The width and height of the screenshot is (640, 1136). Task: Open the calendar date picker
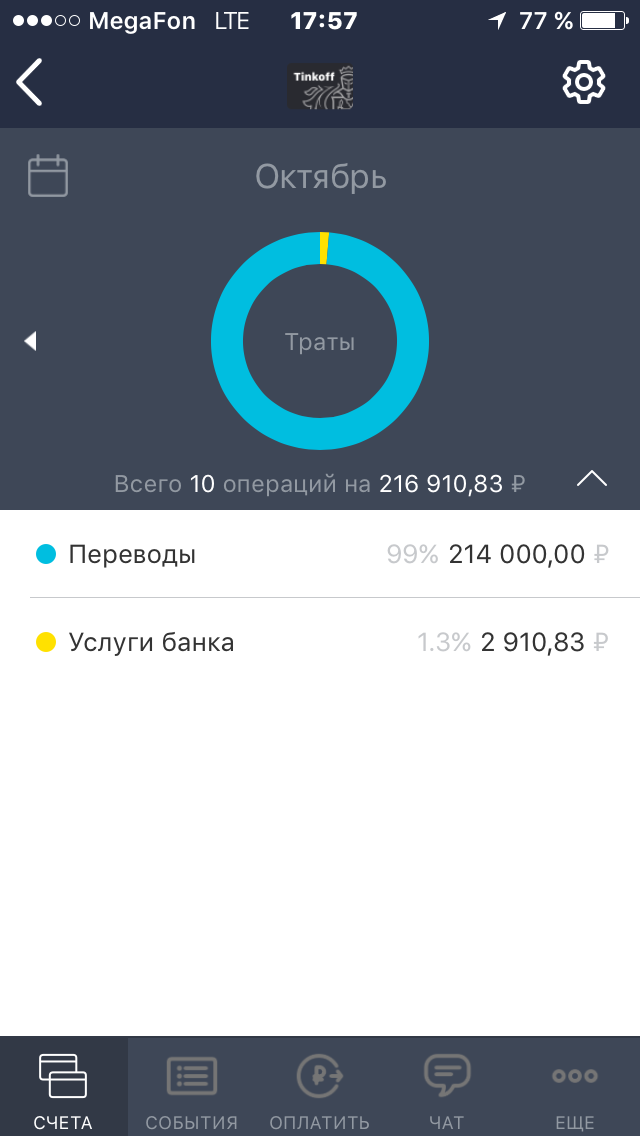tap(48, 176)
